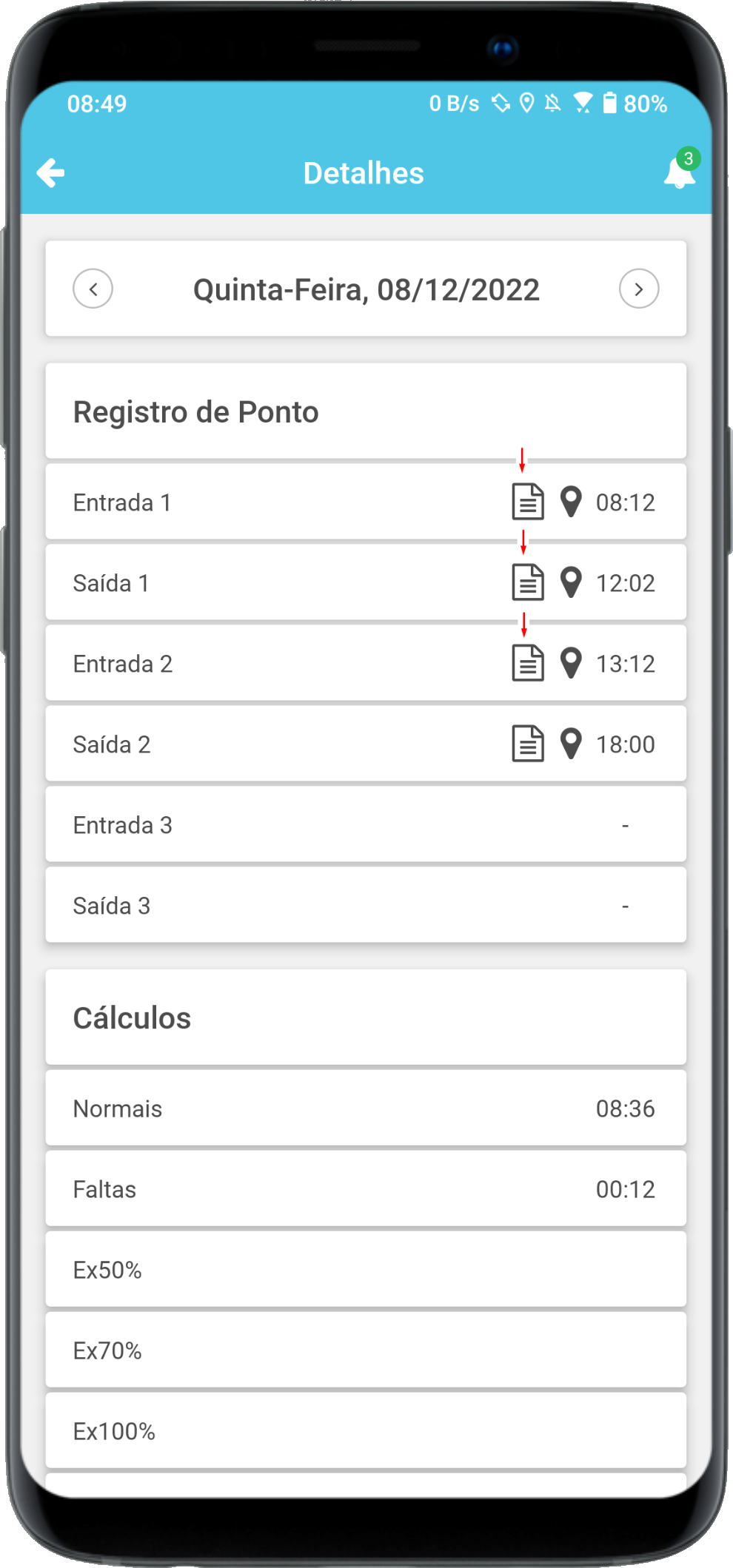733x1568 pixels.
Task: Go back from the Detalhes screen
Action: coord(51,173)
